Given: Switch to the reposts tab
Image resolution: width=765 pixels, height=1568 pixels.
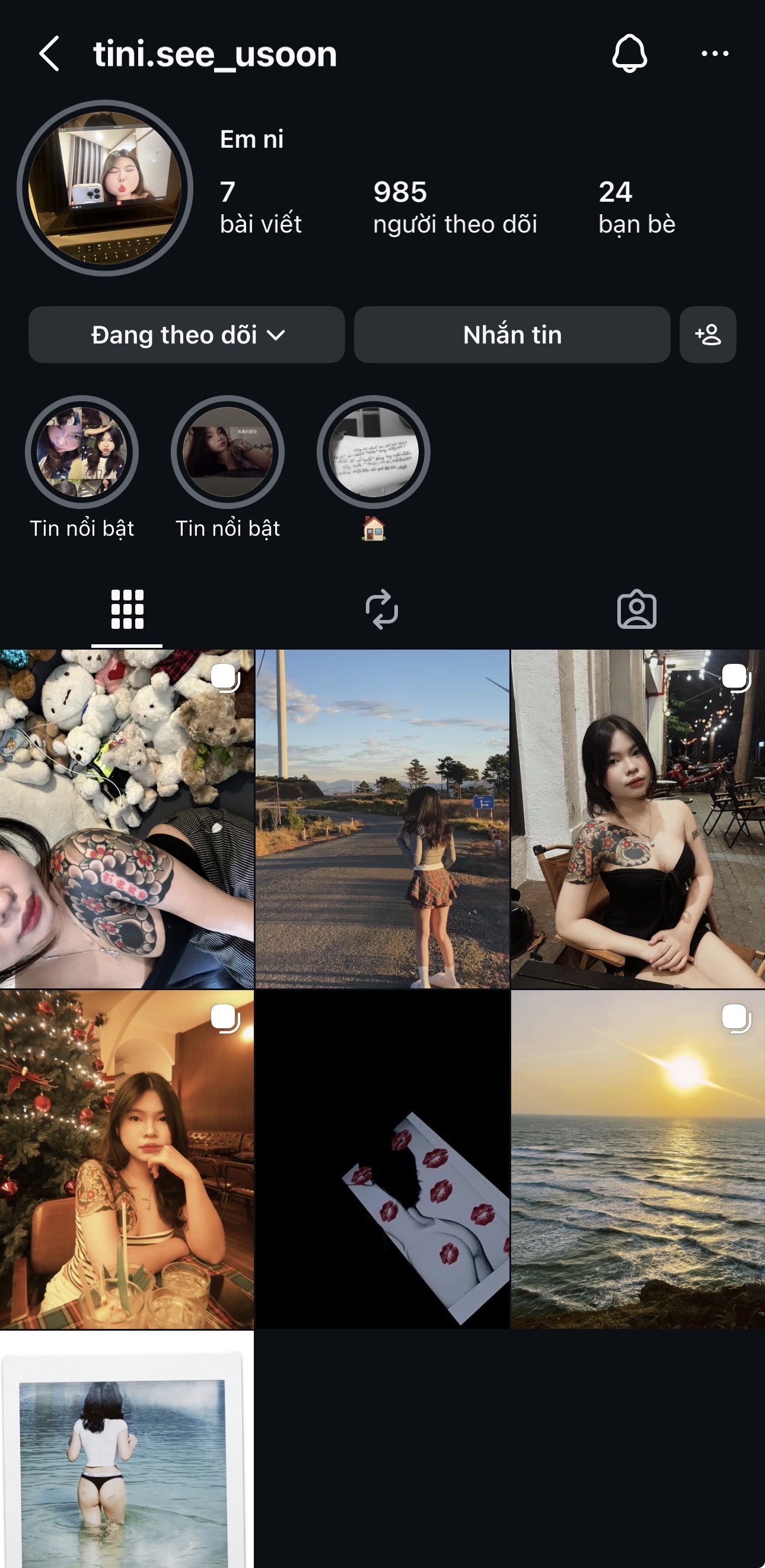Looking at the screenshot, I should [x=381, y=609].
